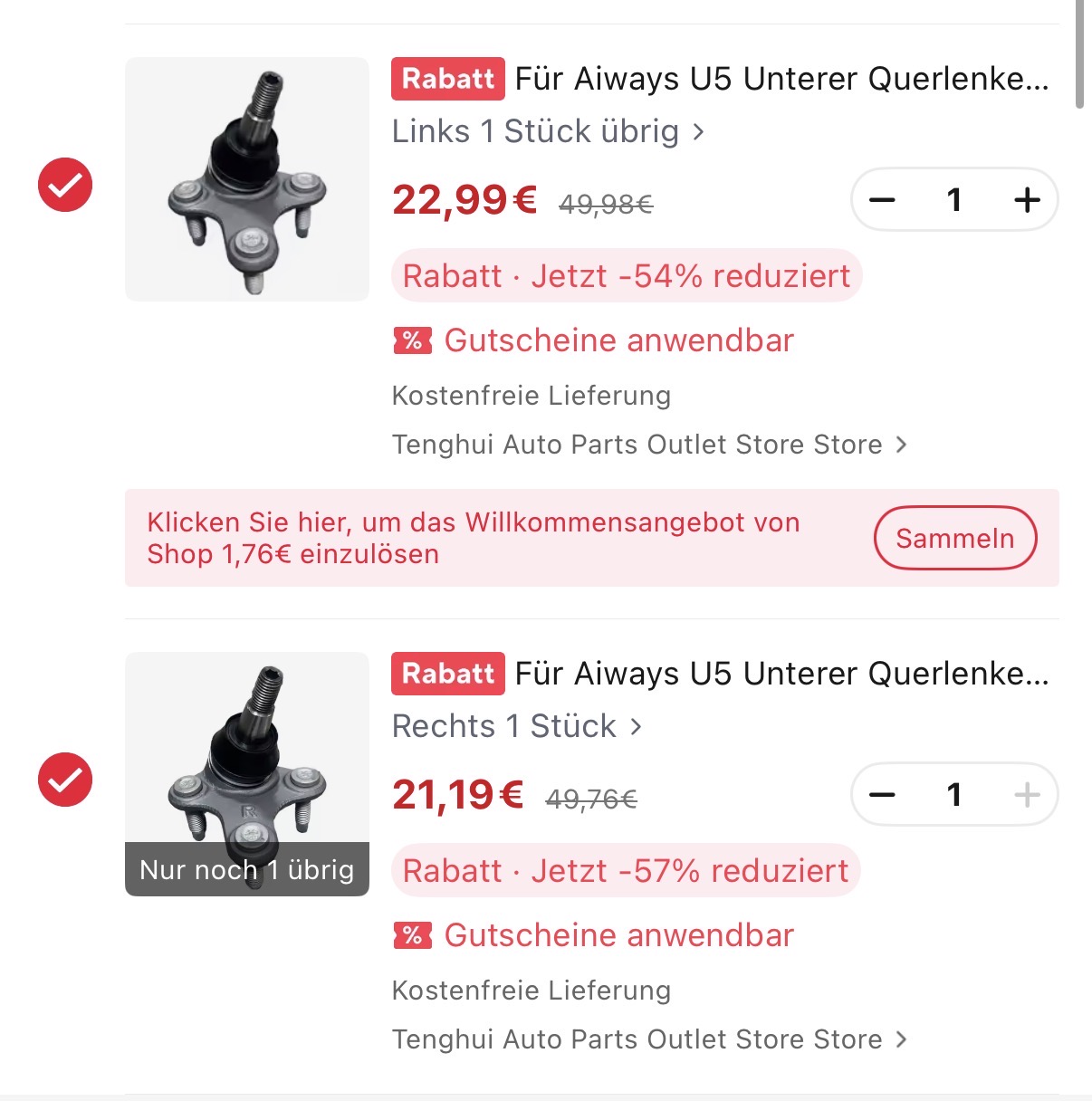The width and height of the screenshot is (1092, 1101).
Task: Open the Links ball joint product image
Action: coord(247,179)
